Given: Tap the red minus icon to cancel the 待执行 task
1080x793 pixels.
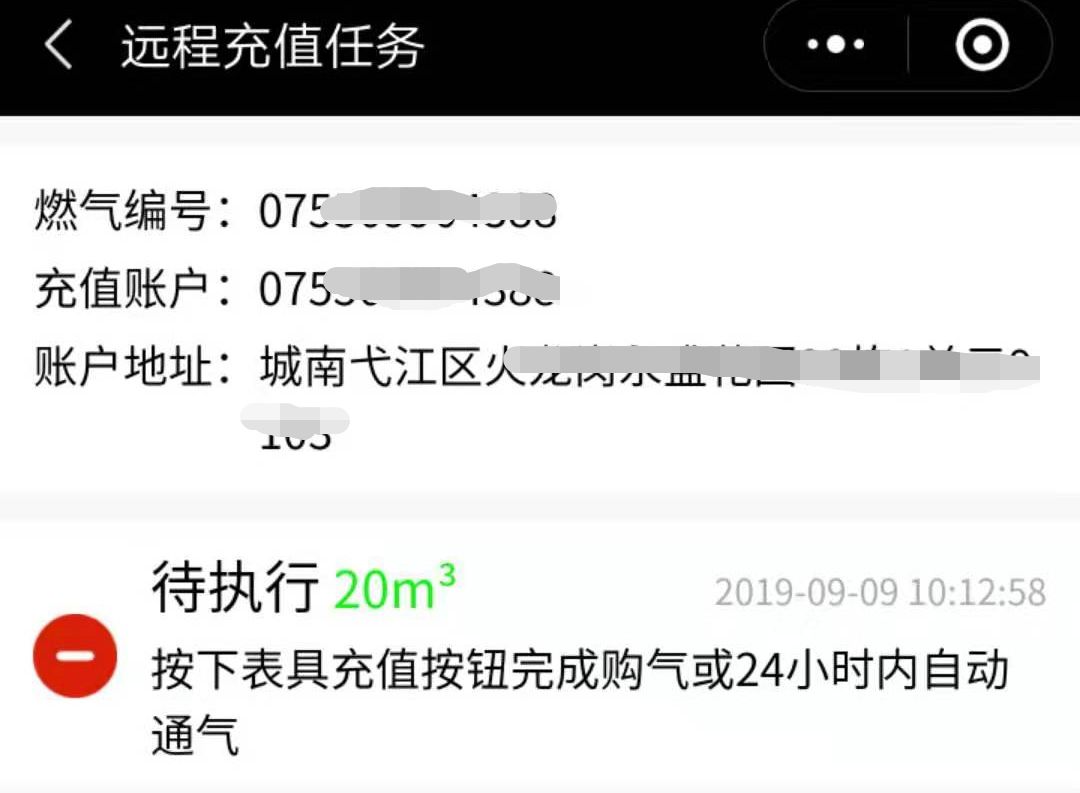Looking at the screenshot, I should 75,656.
